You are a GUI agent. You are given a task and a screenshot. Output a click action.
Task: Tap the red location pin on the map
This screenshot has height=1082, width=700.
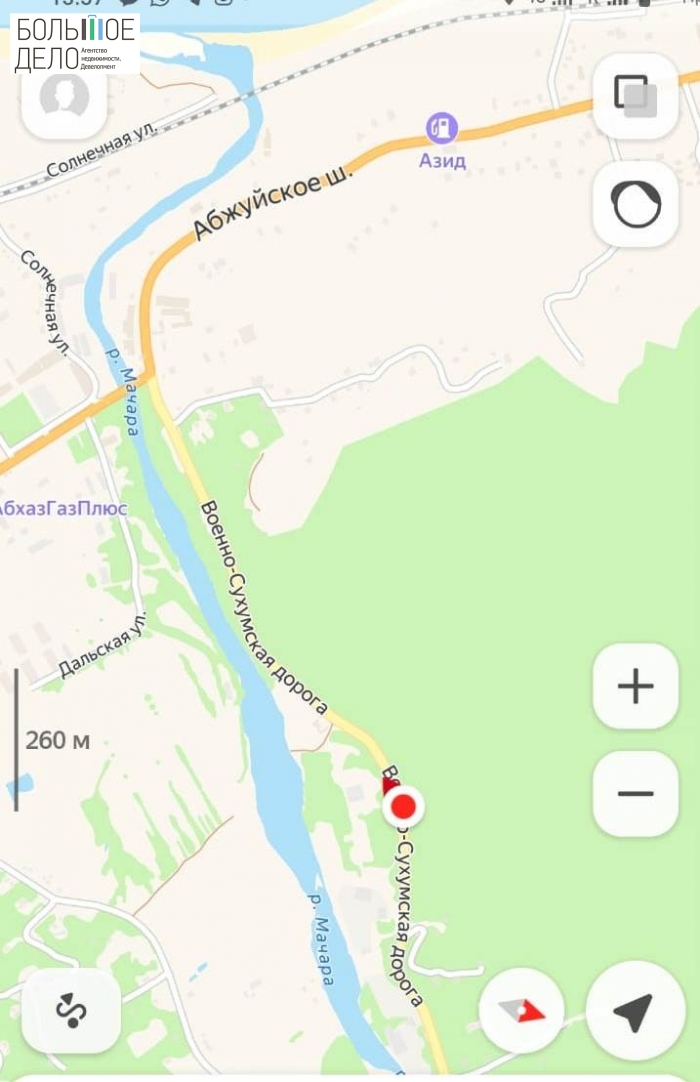point(403,805)
